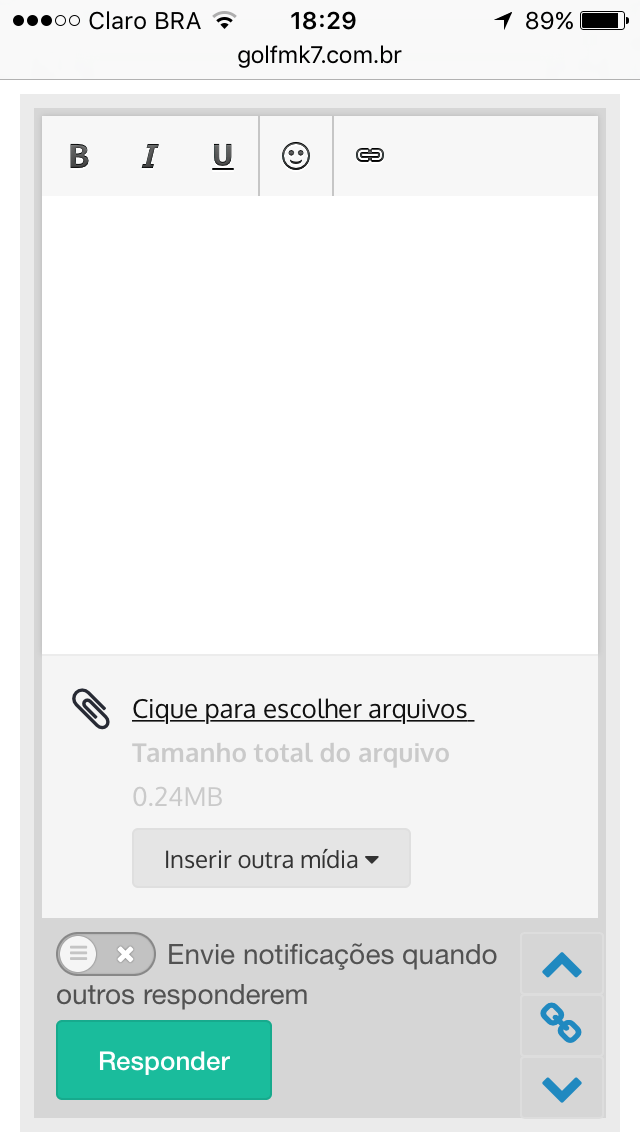Image resolution: width=640 pixels, height=1136 pixels.
Task: Apply underline formatting in the editor
Action: (222, 156)
